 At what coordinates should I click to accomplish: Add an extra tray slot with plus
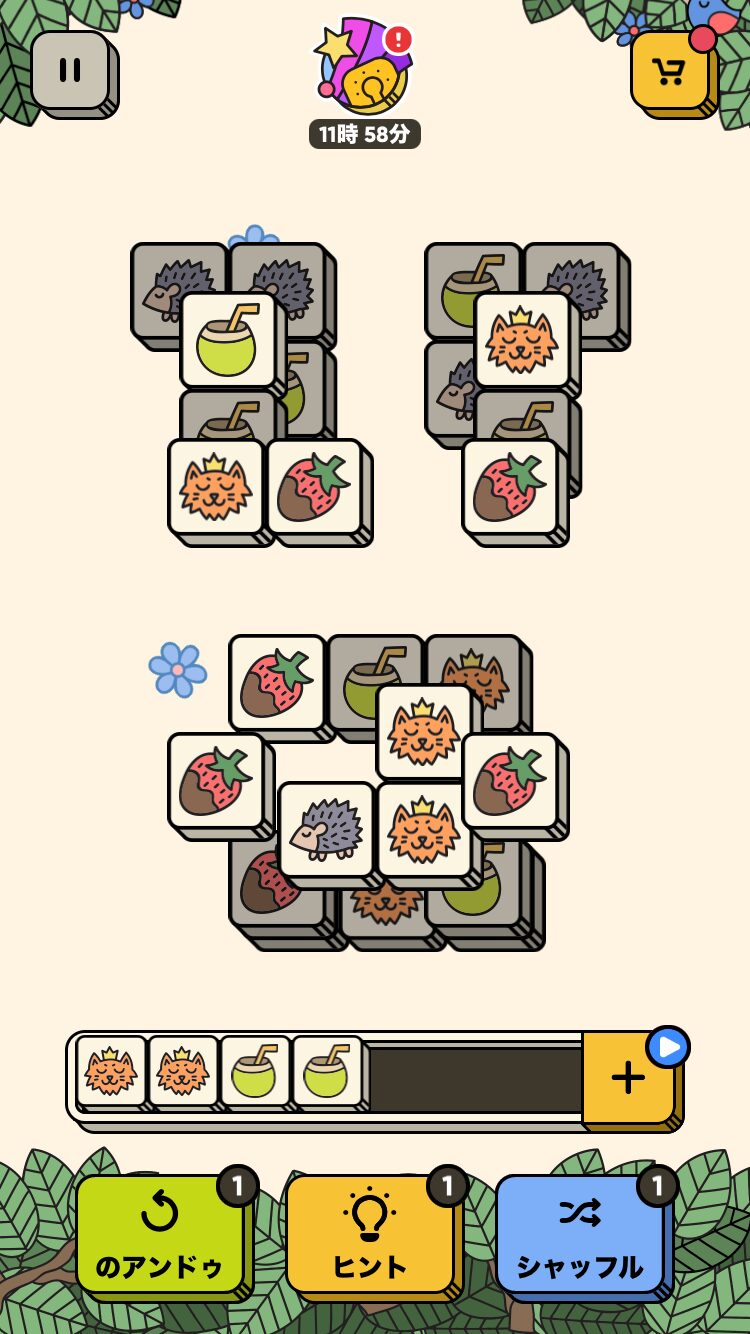coord(628,1077)
